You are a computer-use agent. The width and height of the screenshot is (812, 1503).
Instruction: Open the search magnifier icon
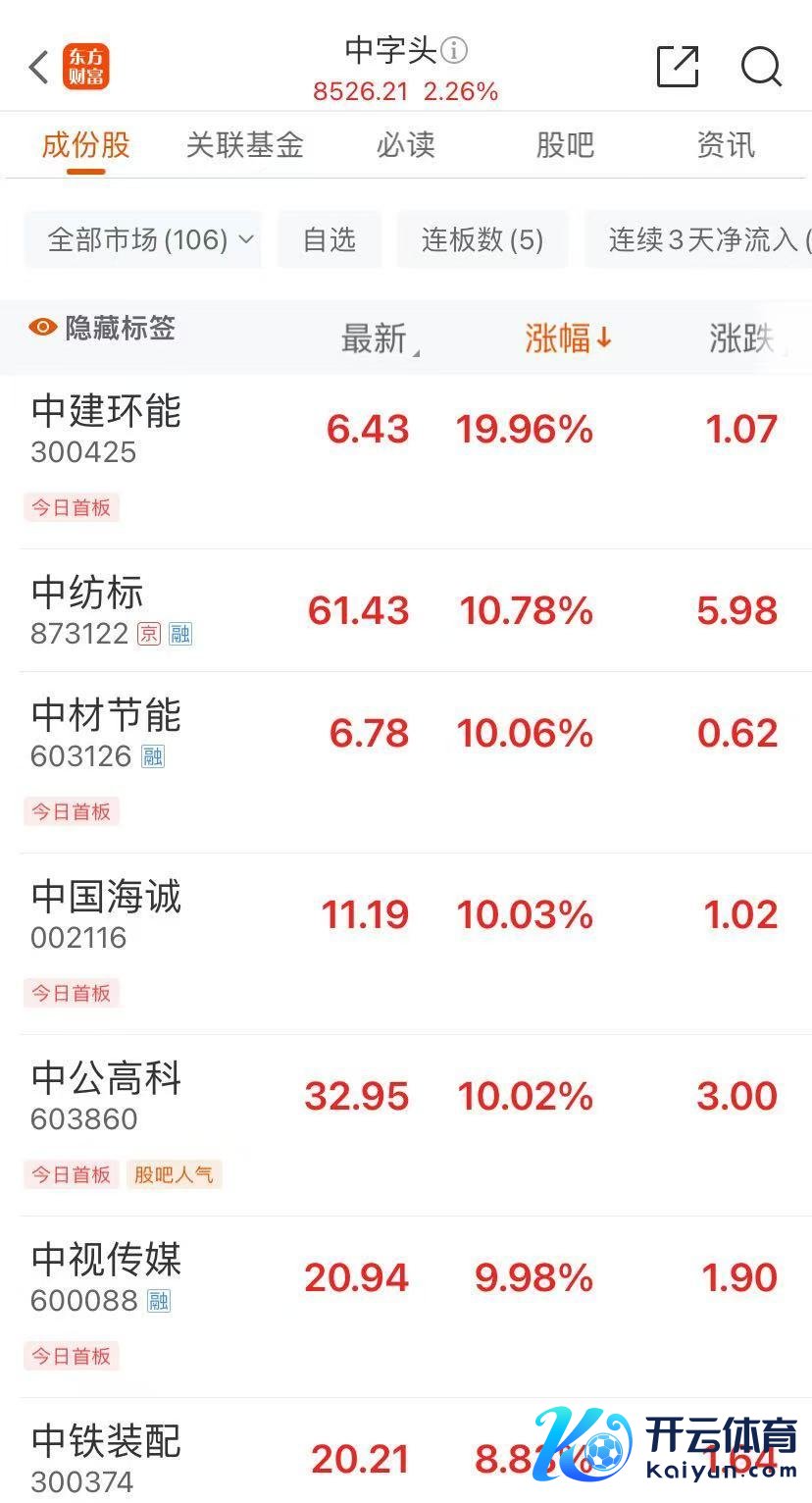pos(761,67)
